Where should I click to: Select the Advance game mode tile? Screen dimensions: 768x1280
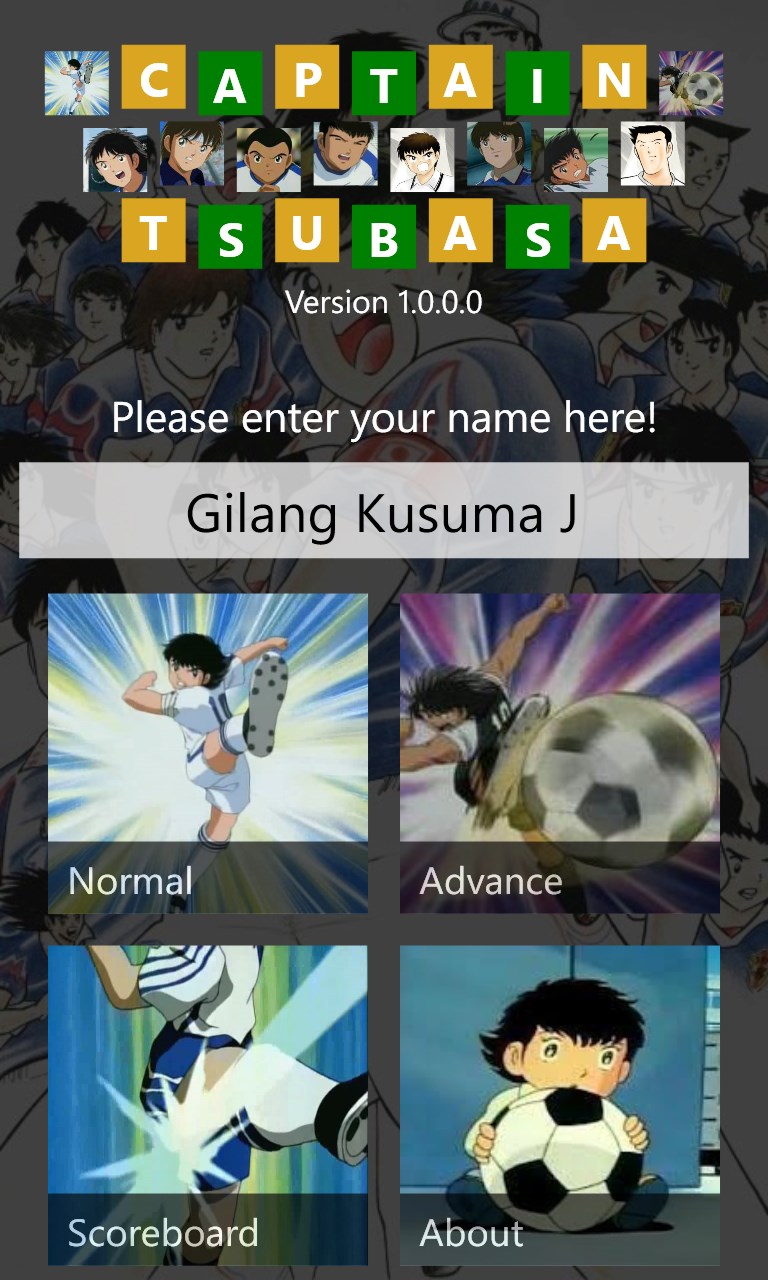[560, 752]
